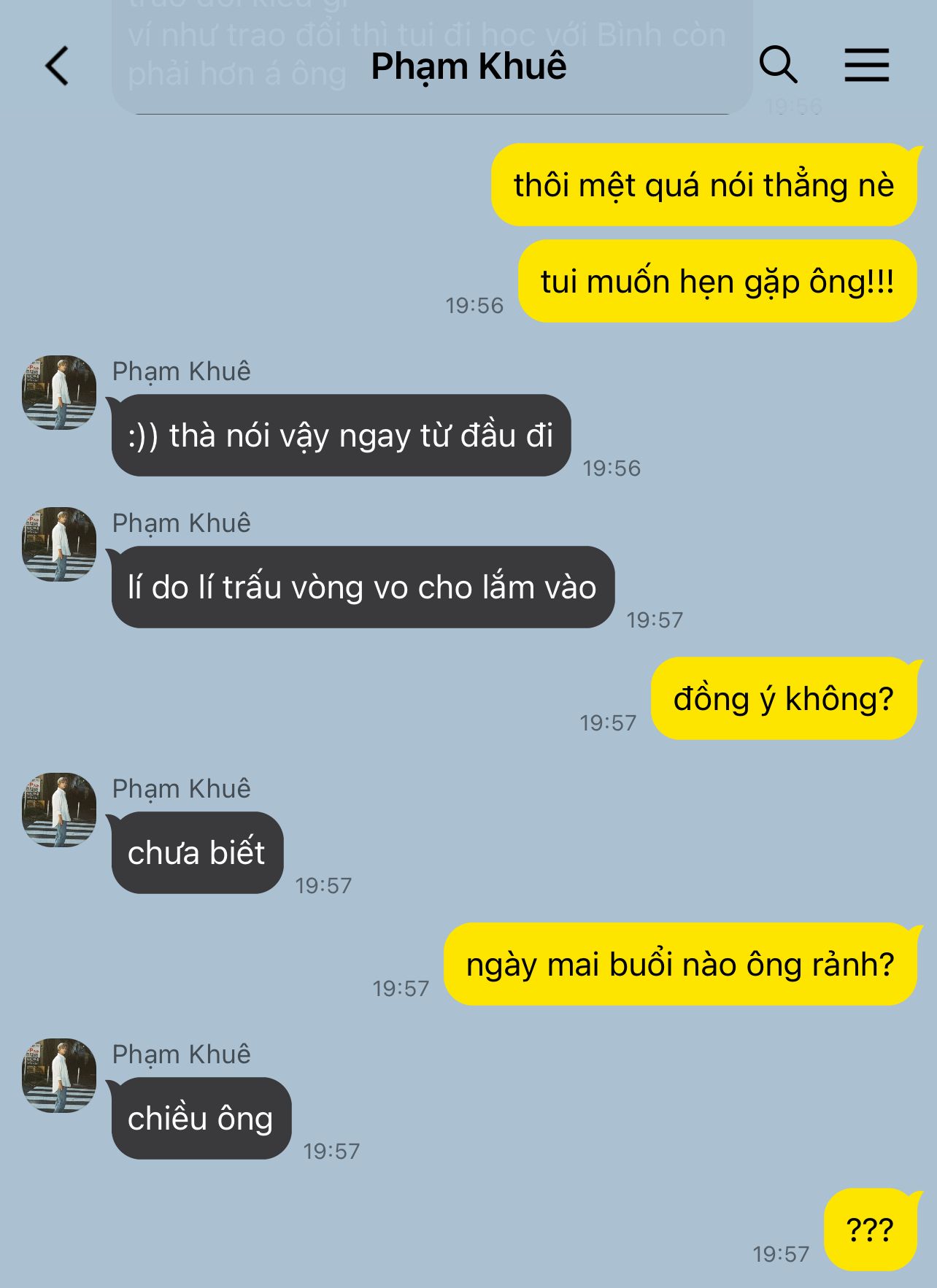Viewport: 937px width, 1288px height.
Task: Open the chat menu hamburger icon
Action: [866, 65]
